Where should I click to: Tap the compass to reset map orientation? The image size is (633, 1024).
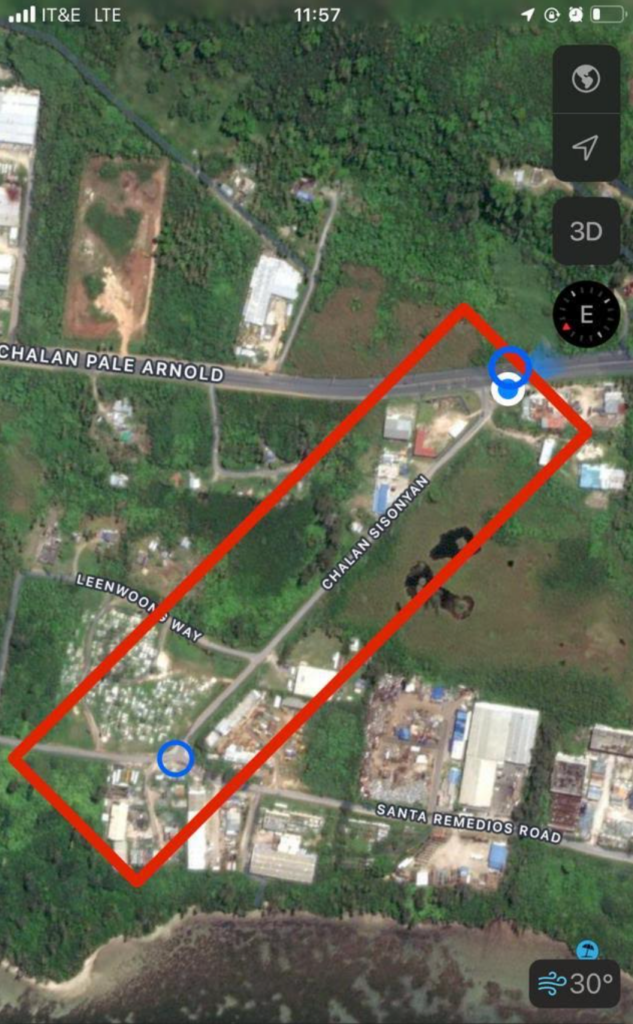(586, 314)
